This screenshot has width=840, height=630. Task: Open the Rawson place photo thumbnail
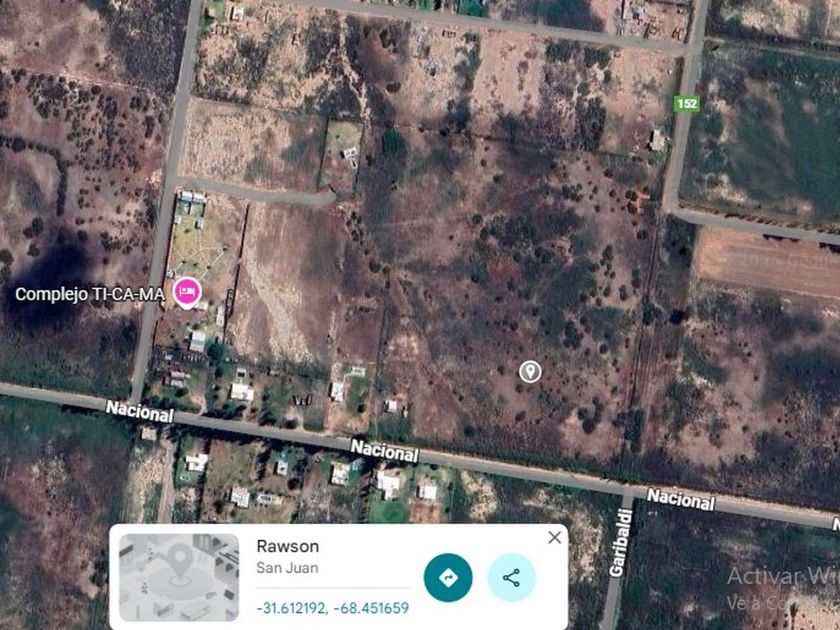click(179, 577)
